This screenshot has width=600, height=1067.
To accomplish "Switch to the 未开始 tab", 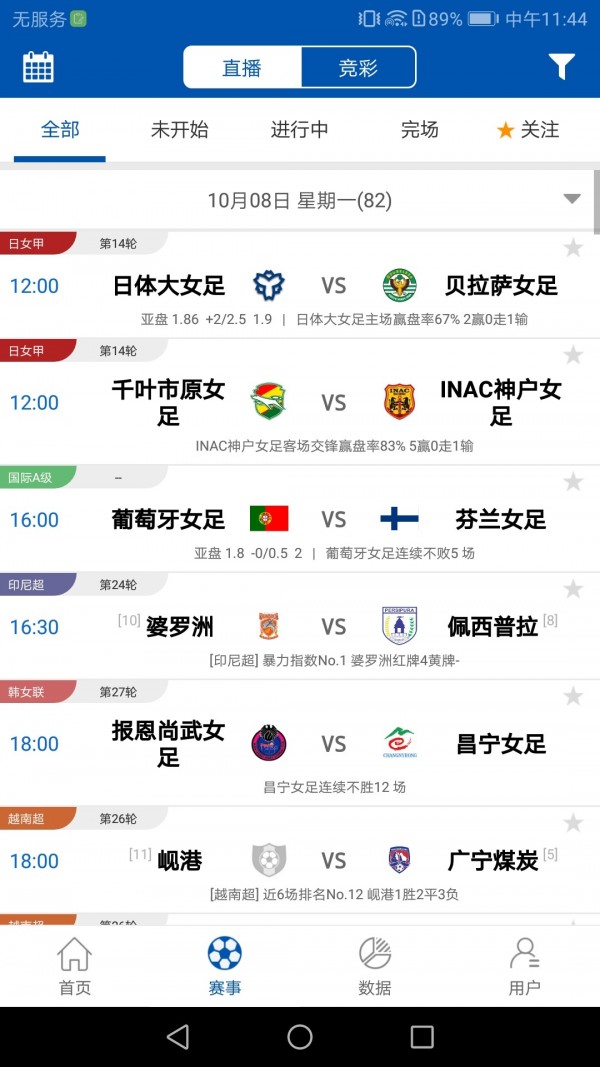I will 180,130.
